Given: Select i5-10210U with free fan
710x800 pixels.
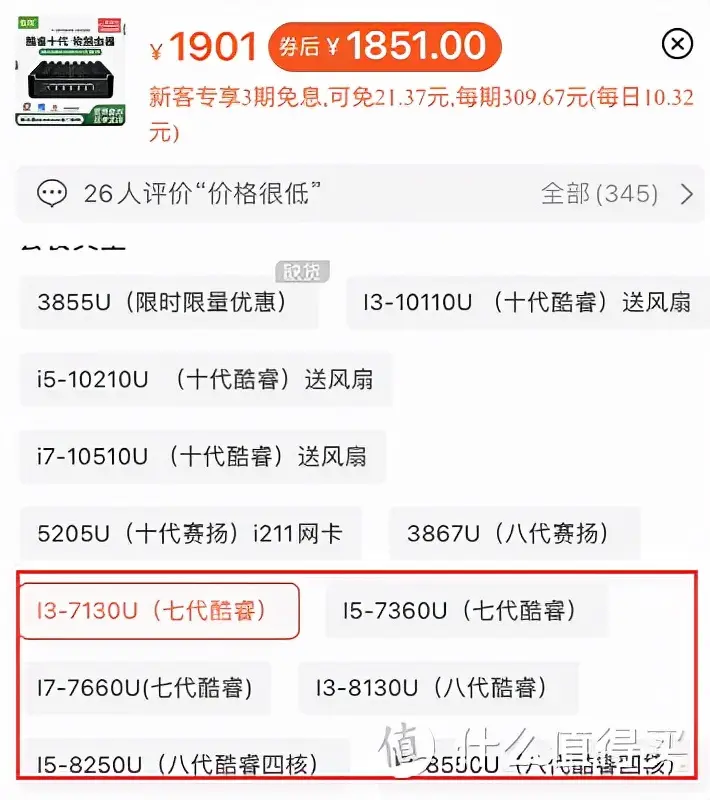Looking at the screenshot, I should [x=205, y=380].
